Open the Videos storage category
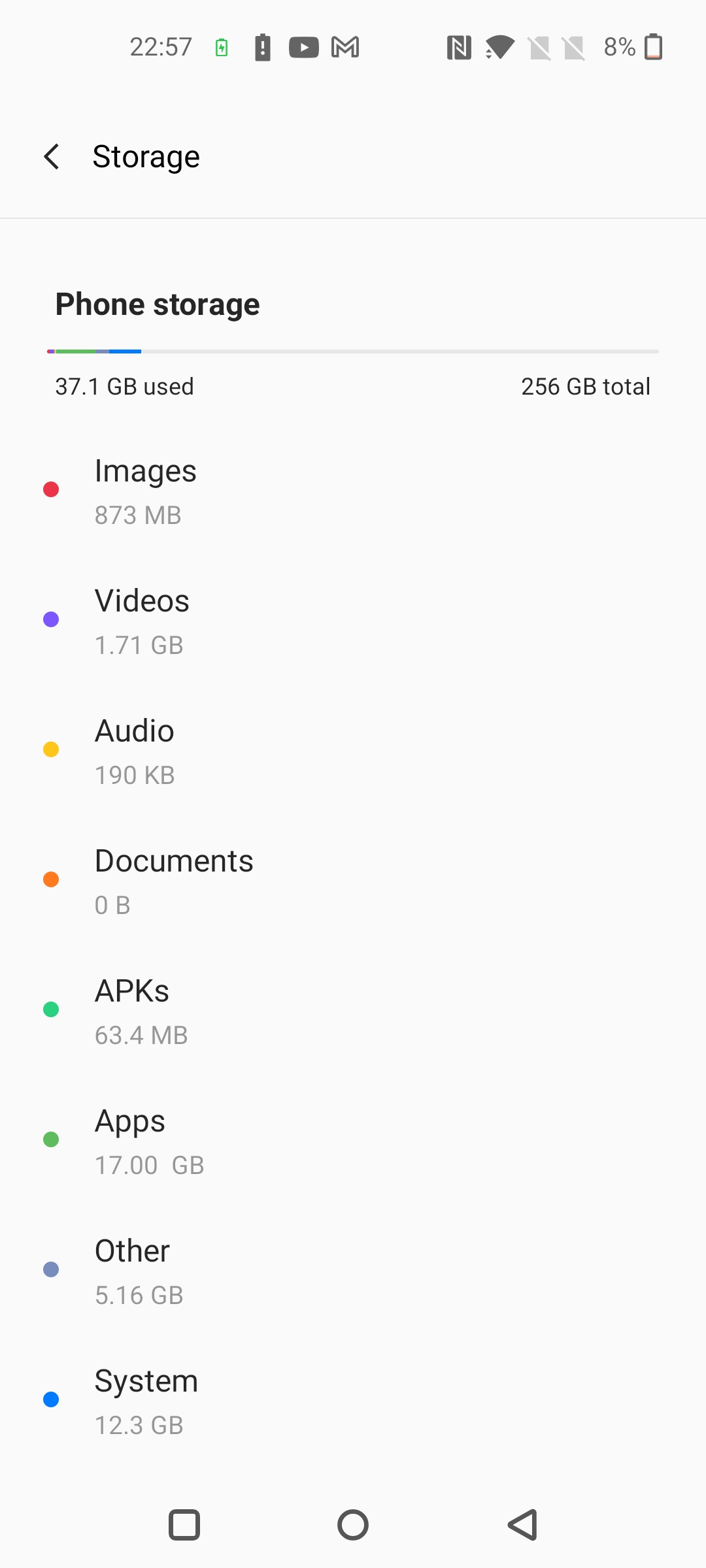 [x=353, y=621]
